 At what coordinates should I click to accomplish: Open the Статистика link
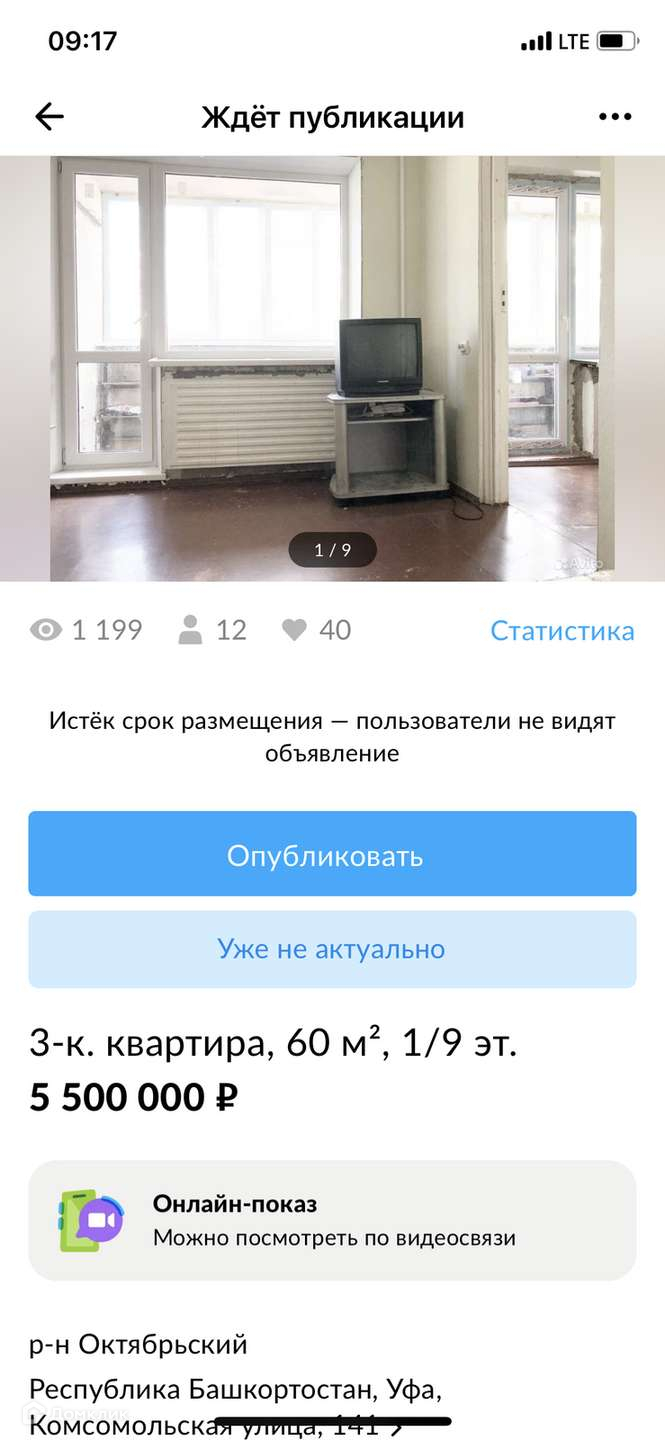pos(562,631)
